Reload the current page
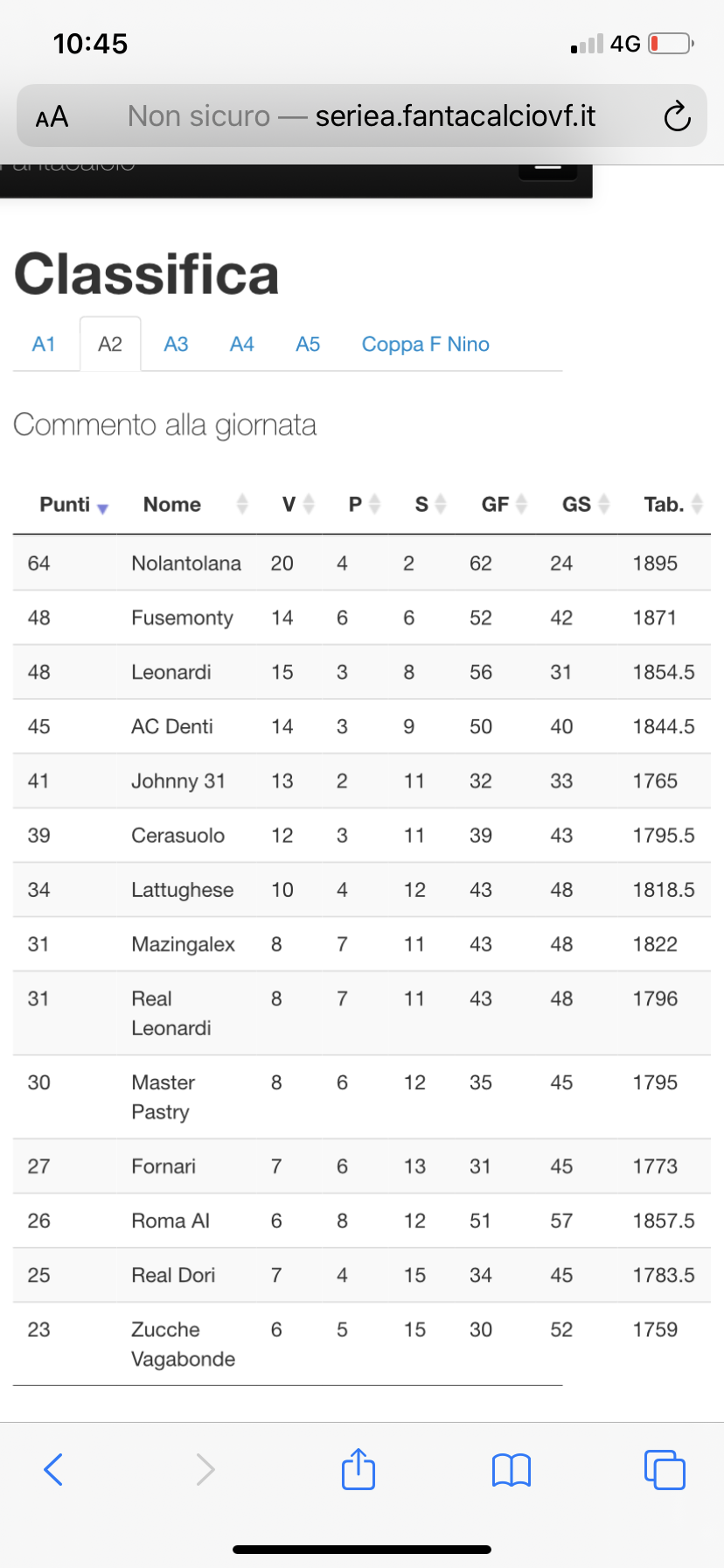This screenshot has height=1568, width=724. coord(677,115)
